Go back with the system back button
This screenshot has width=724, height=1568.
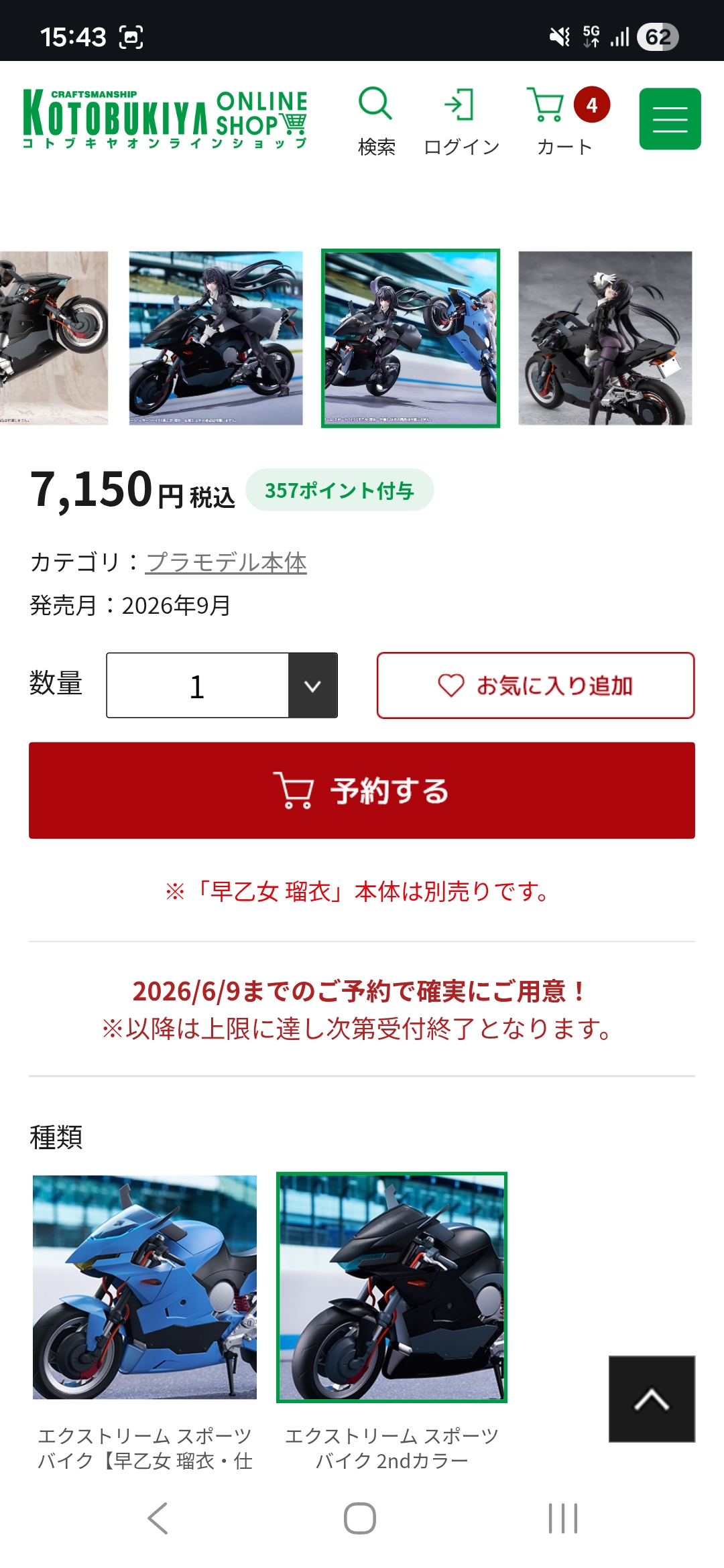158,1518
